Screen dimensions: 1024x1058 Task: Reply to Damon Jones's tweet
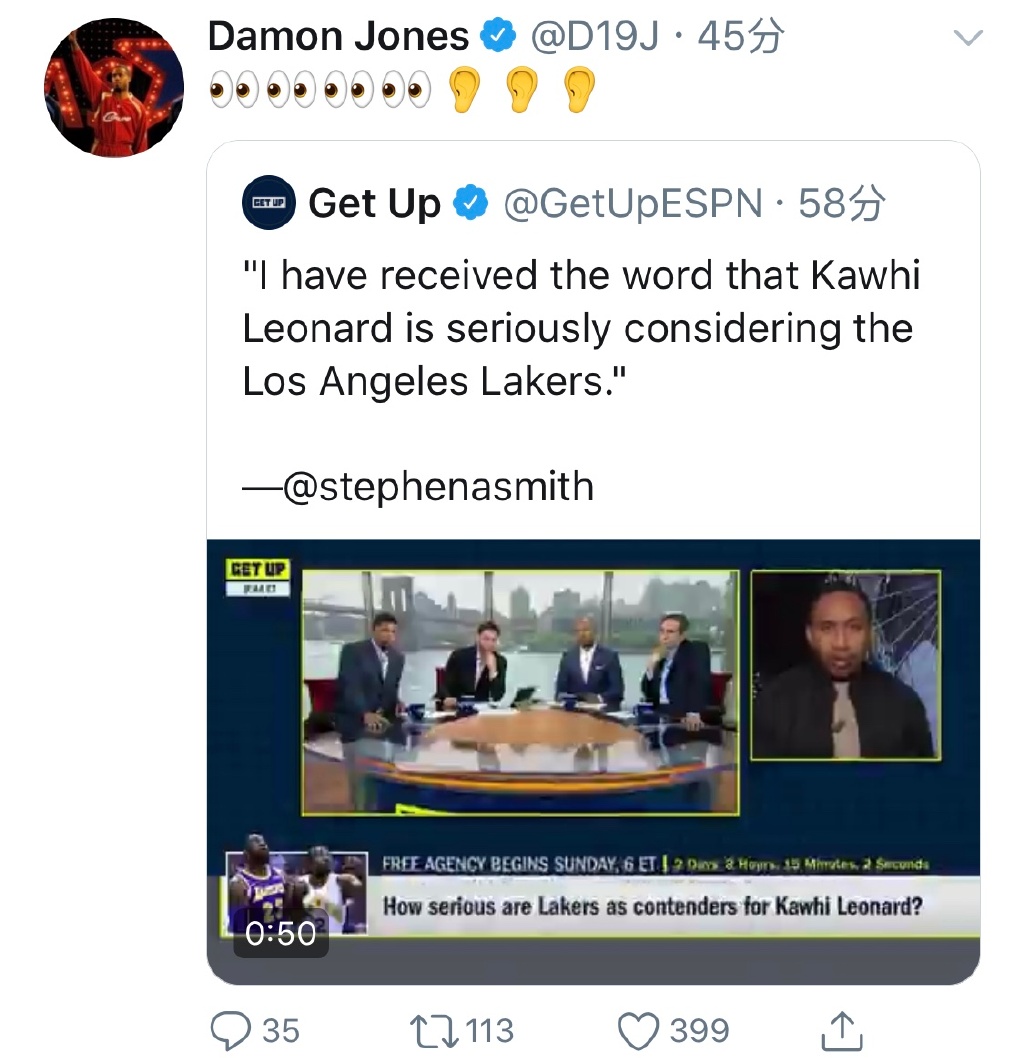231,1030
